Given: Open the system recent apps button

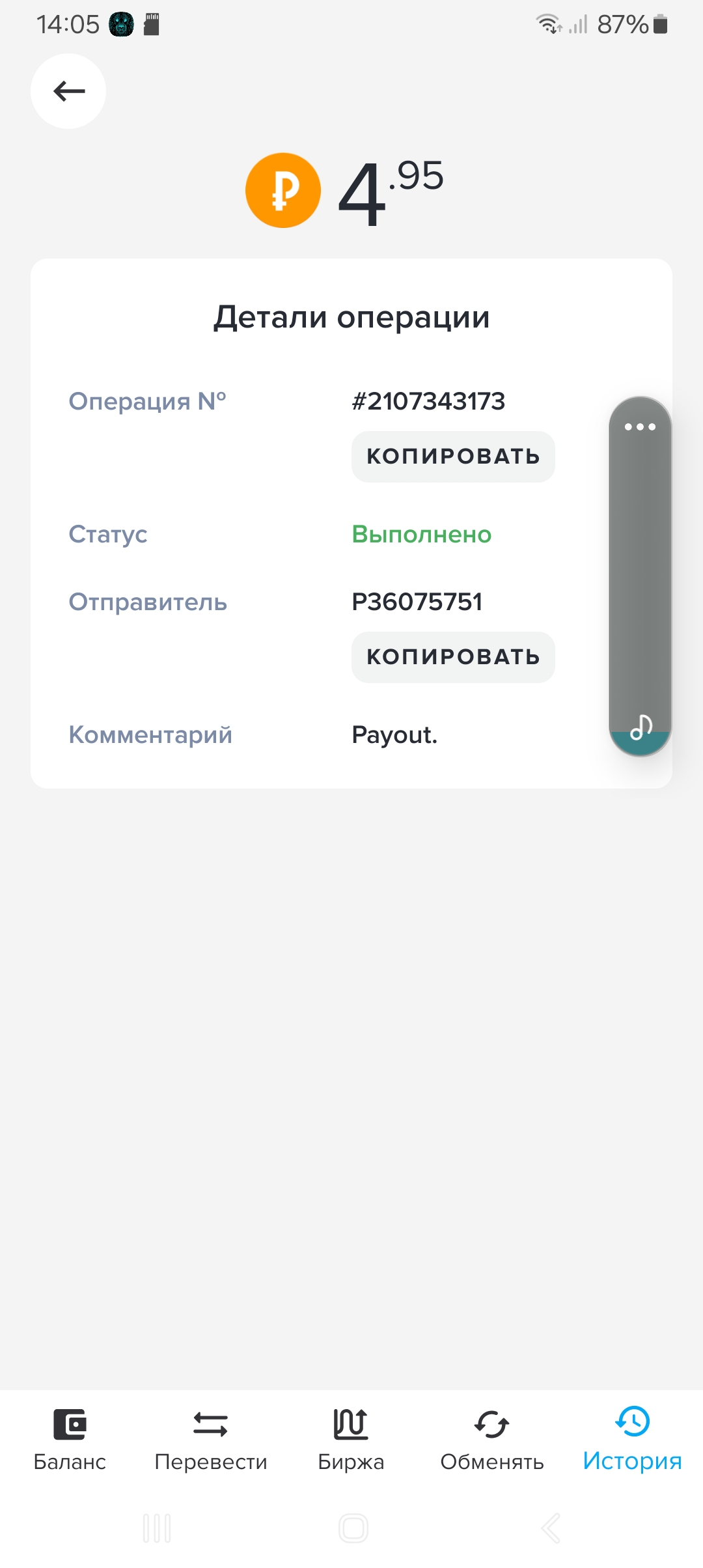Looking at the screenshot, I should point(157,1528).
